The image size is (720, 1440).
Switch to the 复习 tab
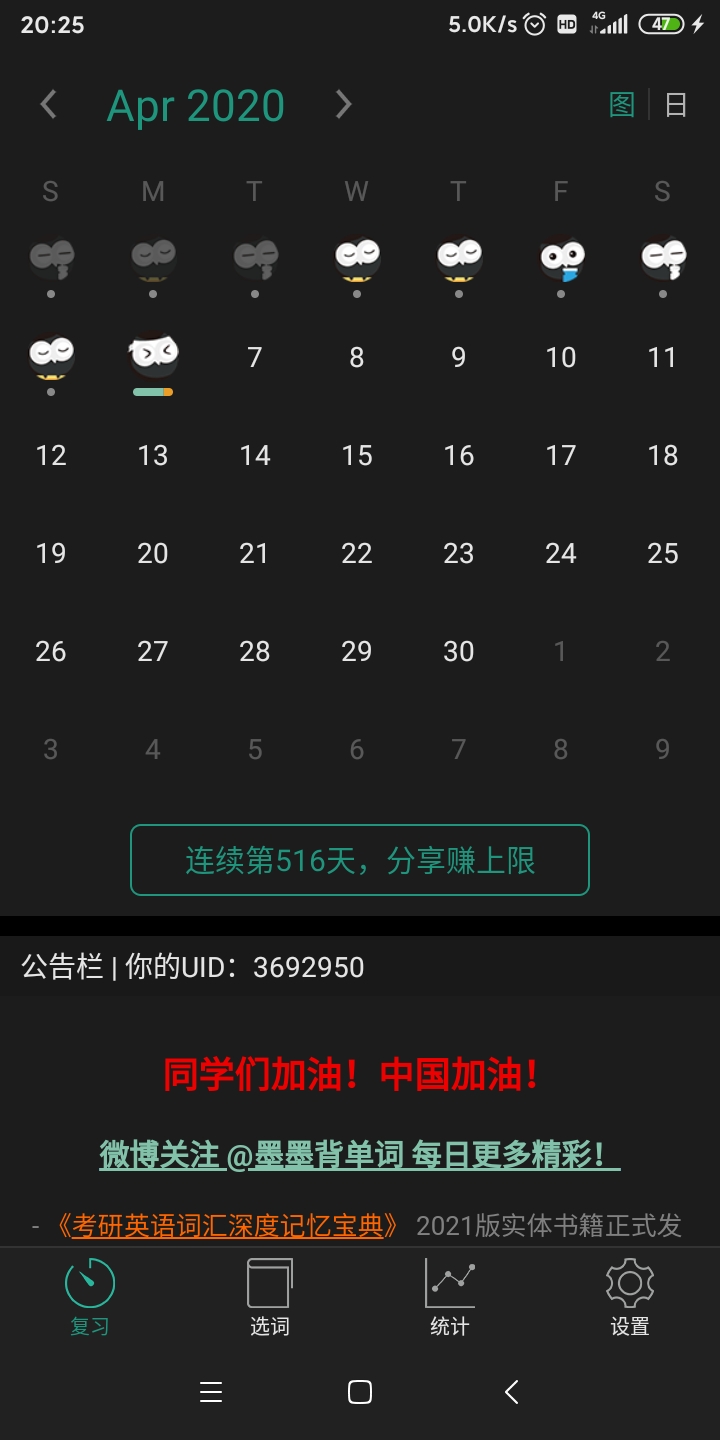[x=90, y=1296]
